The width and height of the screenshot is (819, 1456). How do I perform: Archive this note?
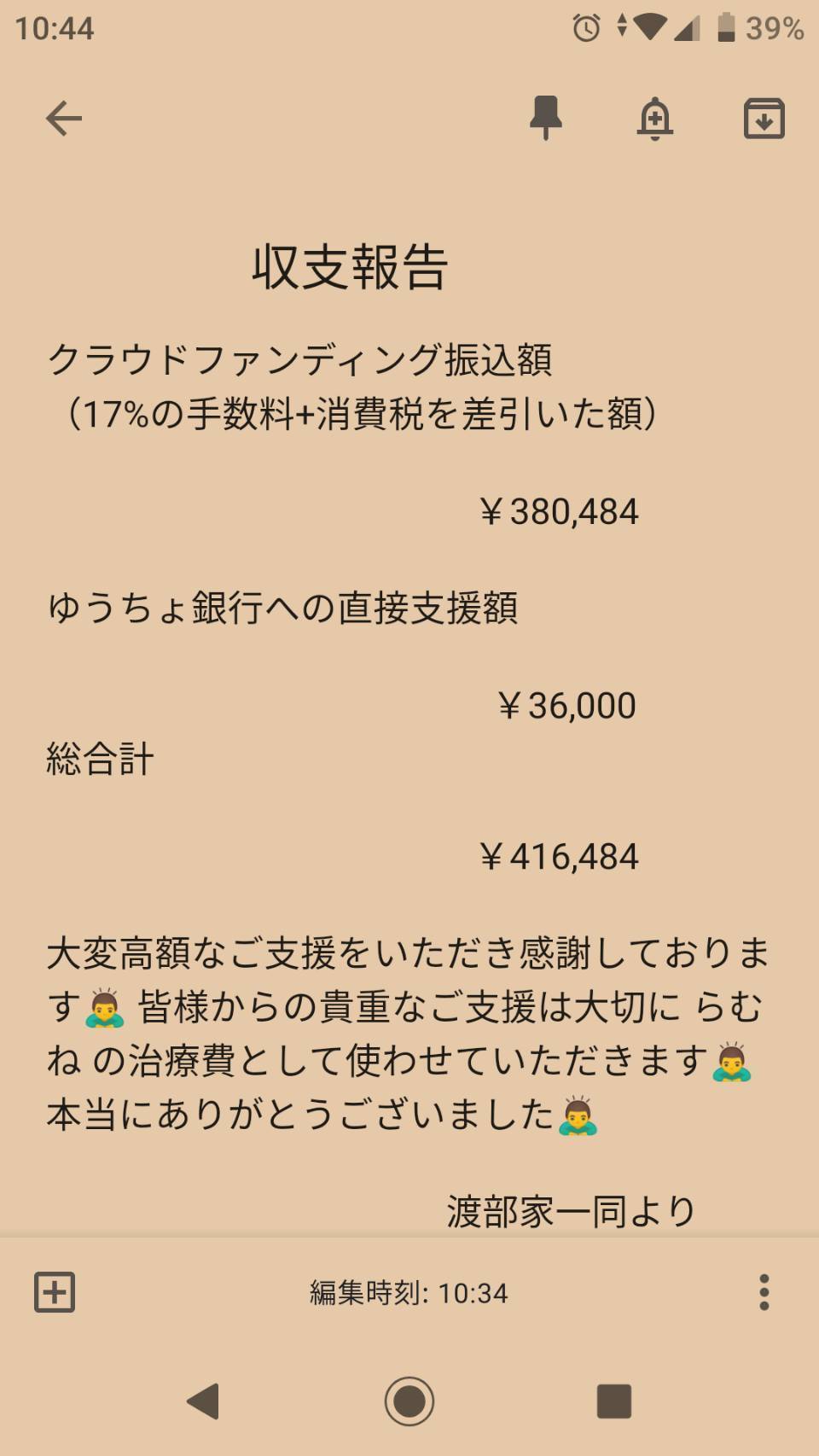pos(764,119)
